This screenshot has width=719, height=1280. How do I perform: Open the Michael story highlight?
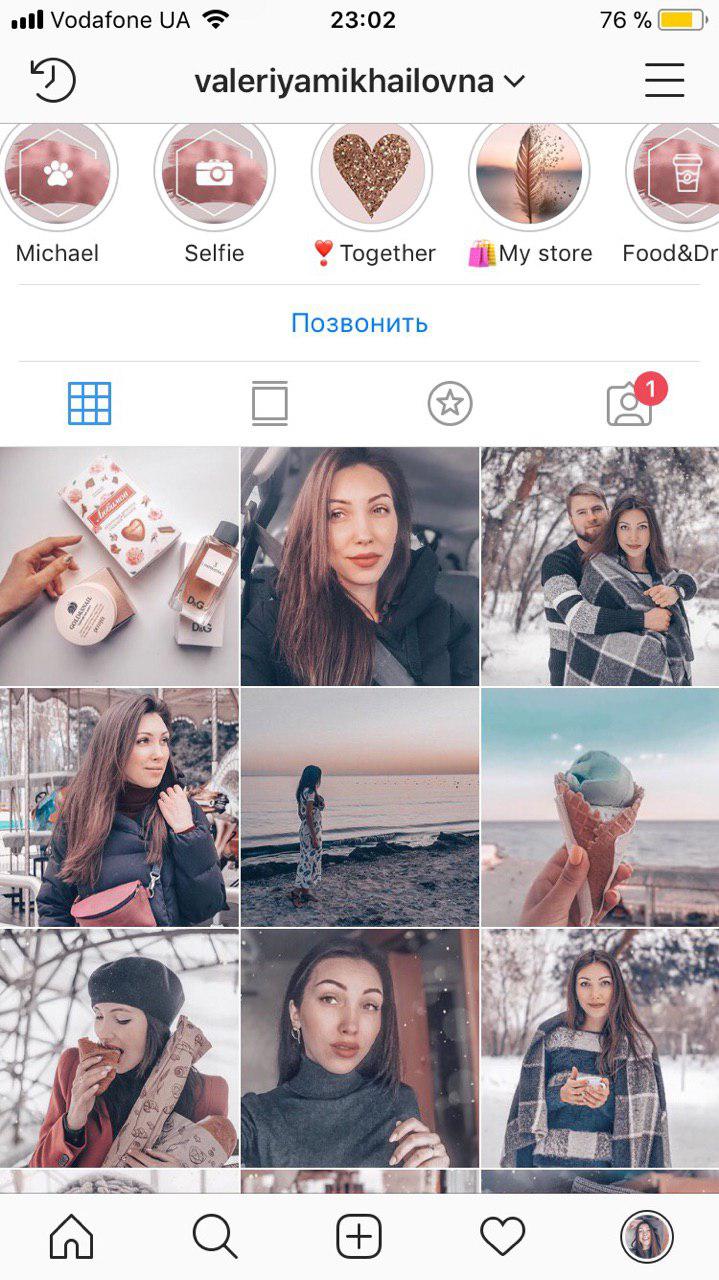point(58,173)
